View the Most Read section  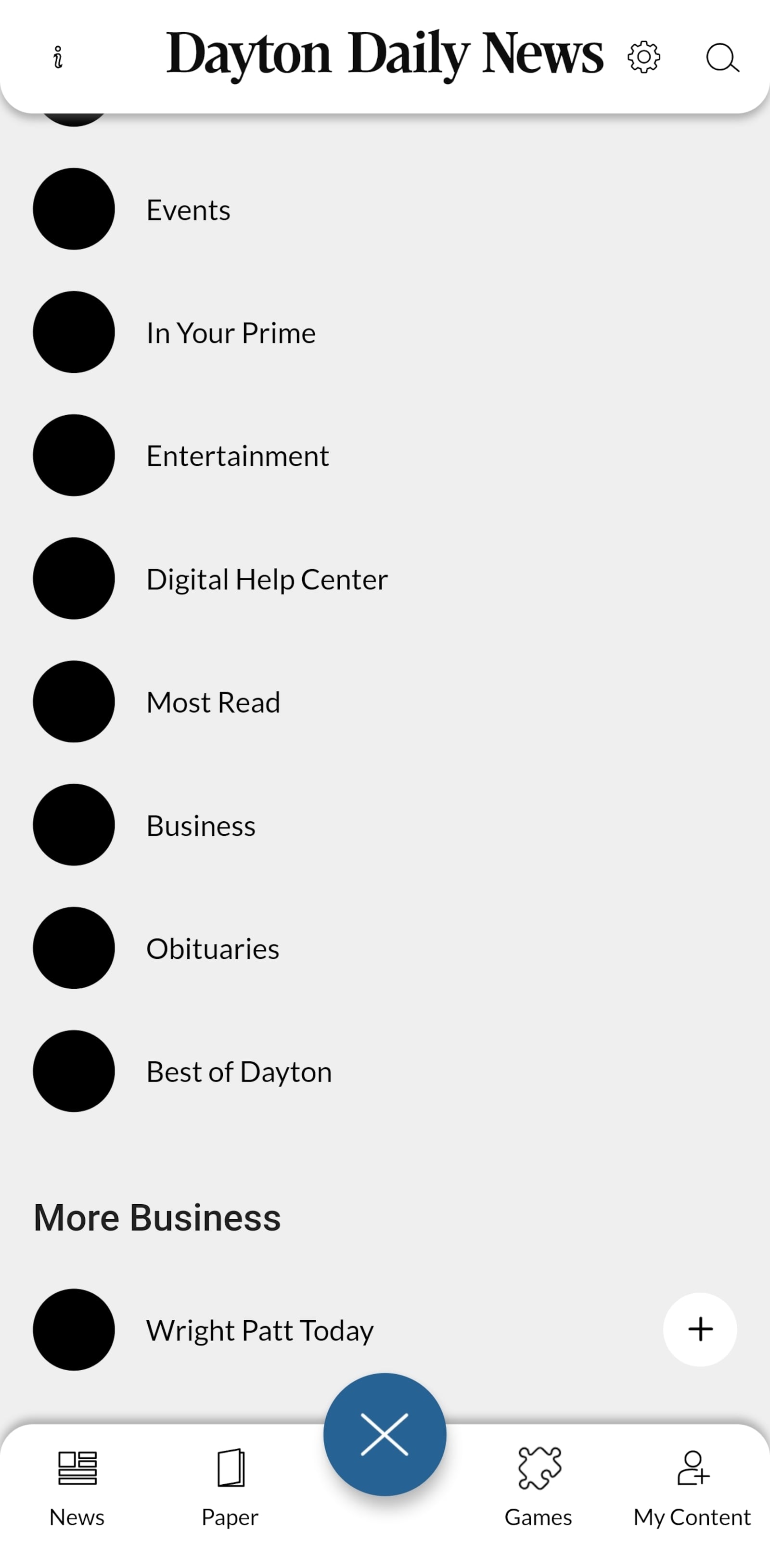[x=213, y=702]
